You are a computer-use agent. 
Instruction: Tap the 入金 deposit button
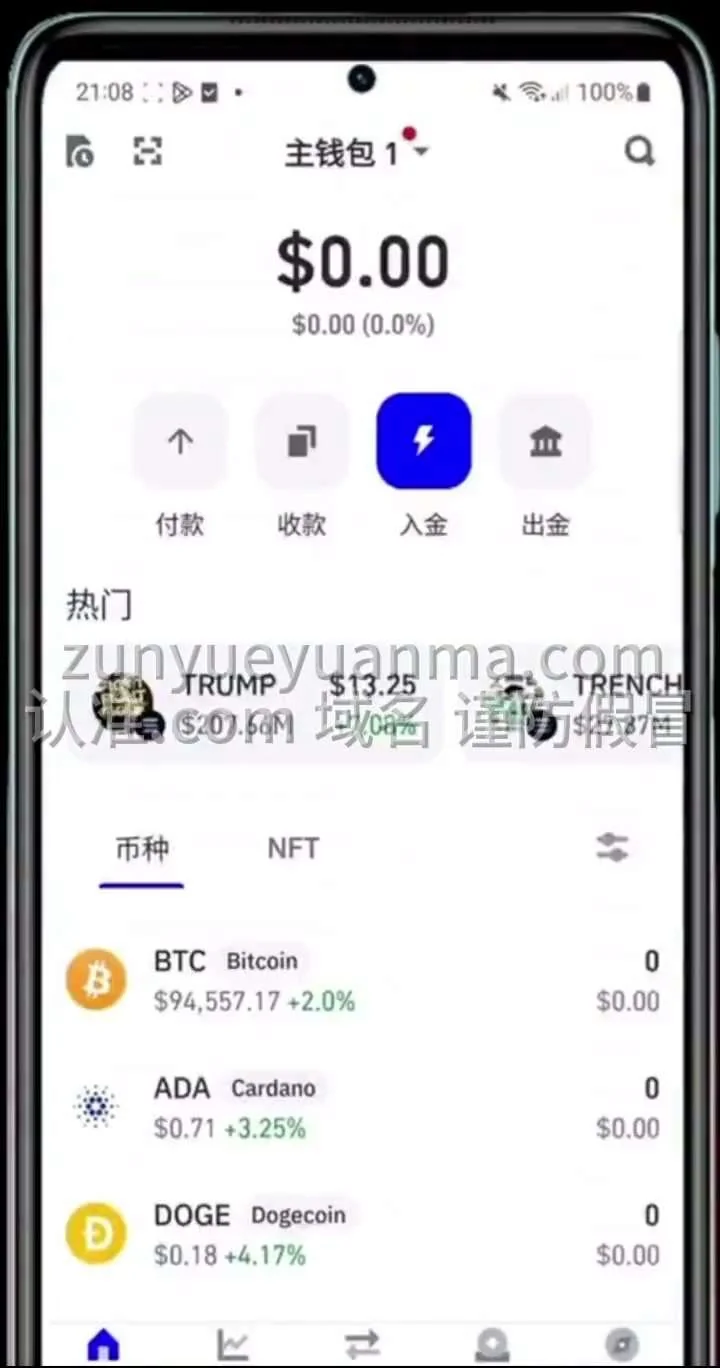pyautogui.click(x=423, y=441)
